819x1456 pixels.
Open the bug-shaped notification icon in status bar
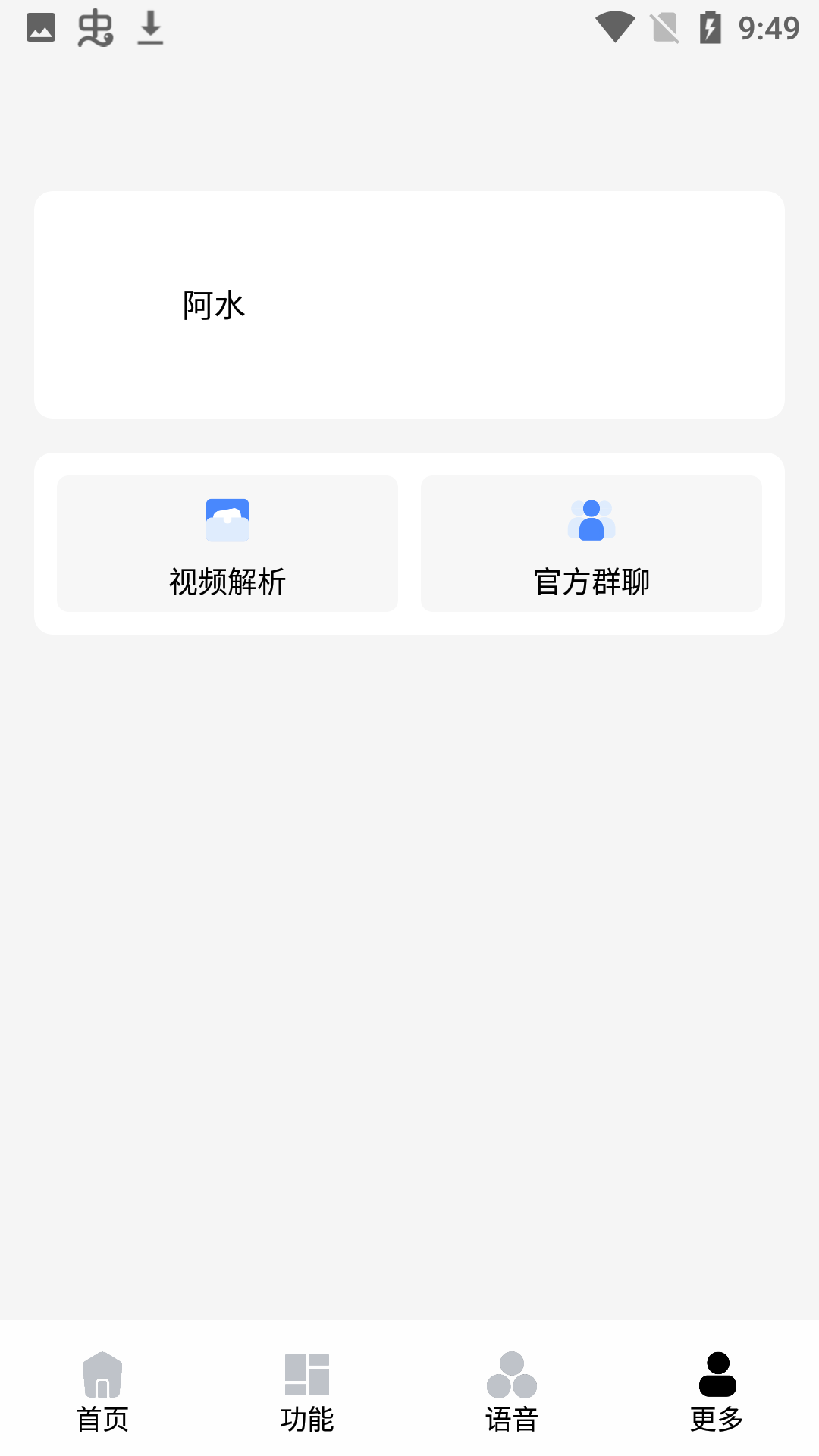click(x=94, y=27)
